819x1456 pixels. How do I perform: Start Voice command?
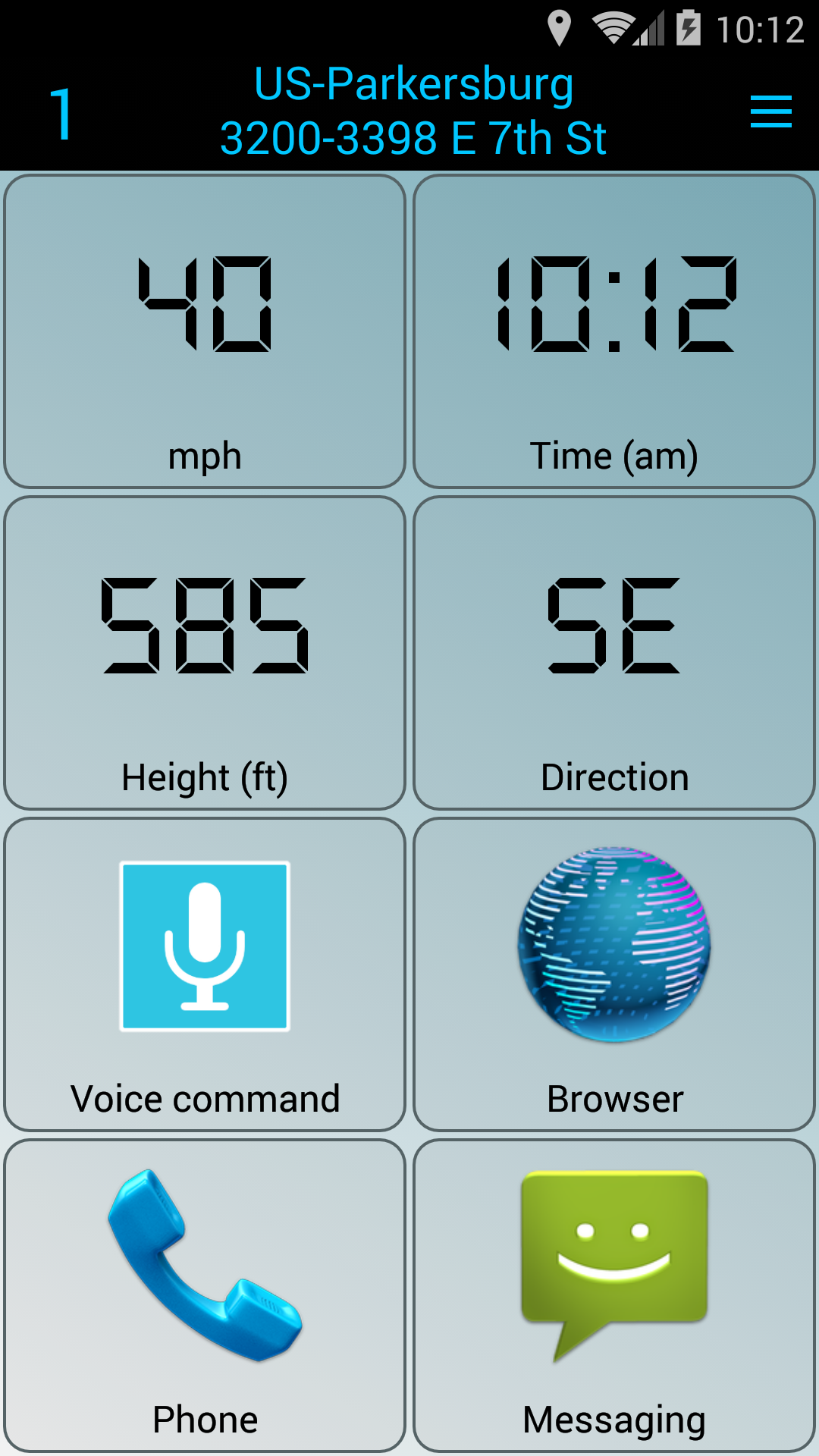pos(205,974)
